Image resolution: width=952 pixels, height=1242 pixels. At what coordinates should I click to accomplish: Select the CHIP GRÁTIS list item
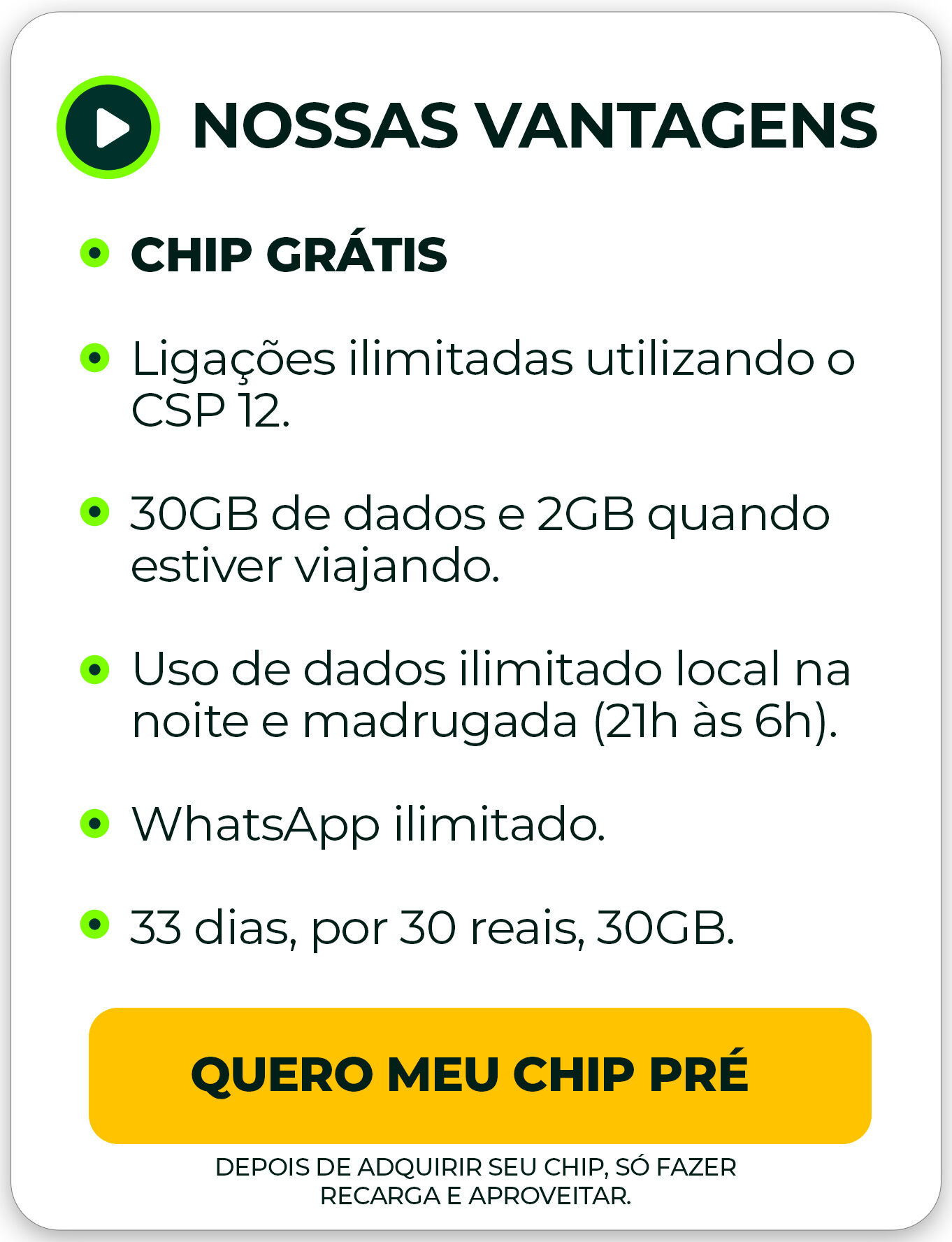click(x=290, y=255)
